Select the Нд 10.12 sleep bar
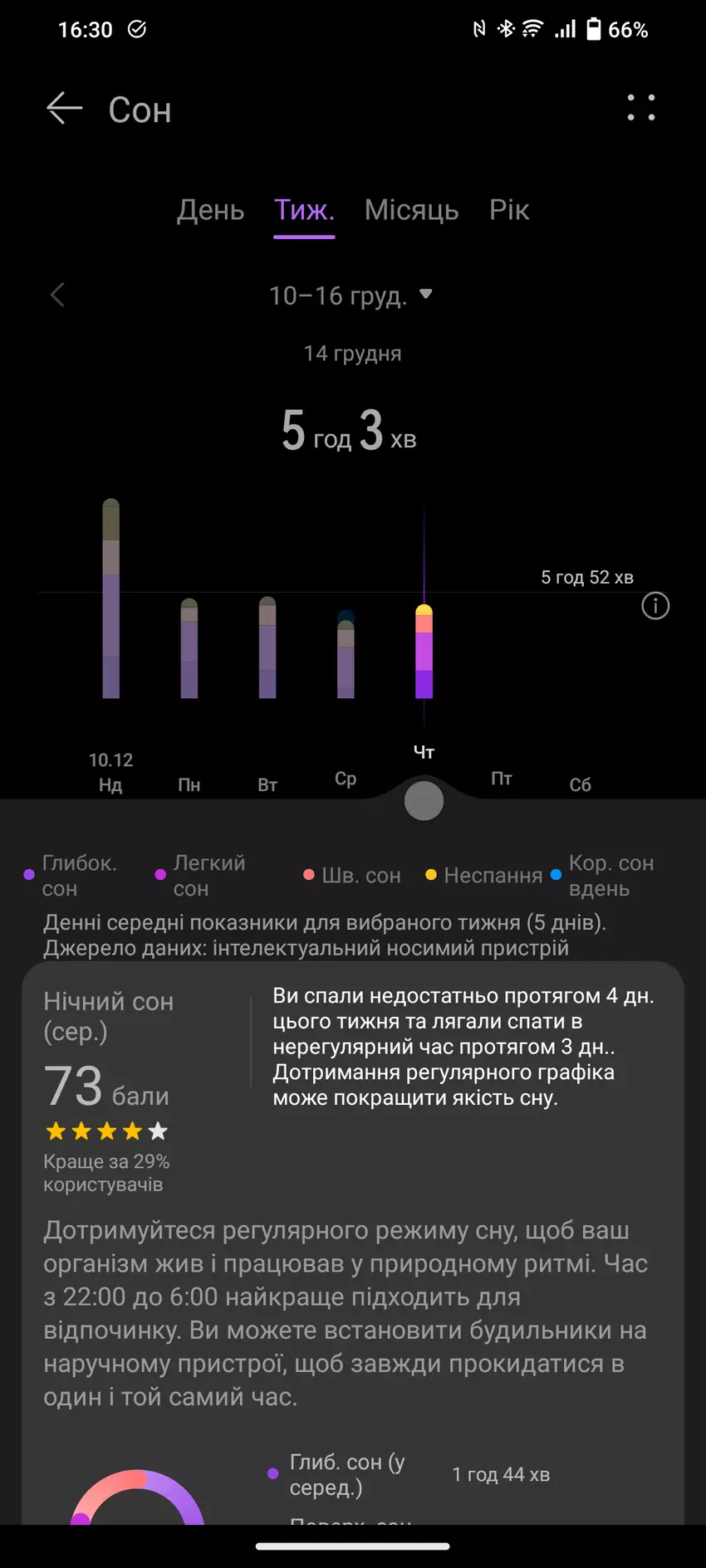This screenshot has width=706, height=1568. [x=110, y=599]
